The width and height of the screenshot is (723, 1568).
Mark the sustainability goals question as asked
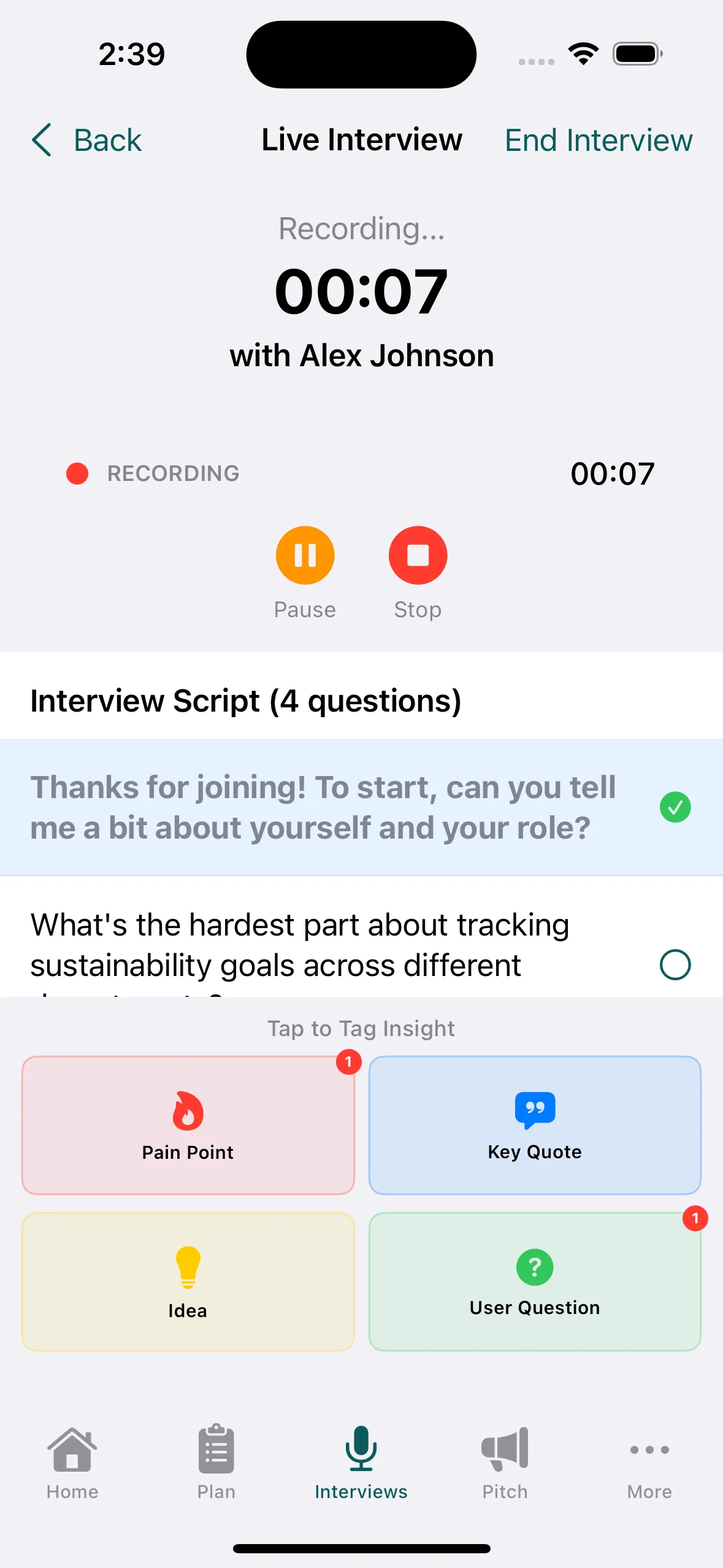click(x=675, y=964)
